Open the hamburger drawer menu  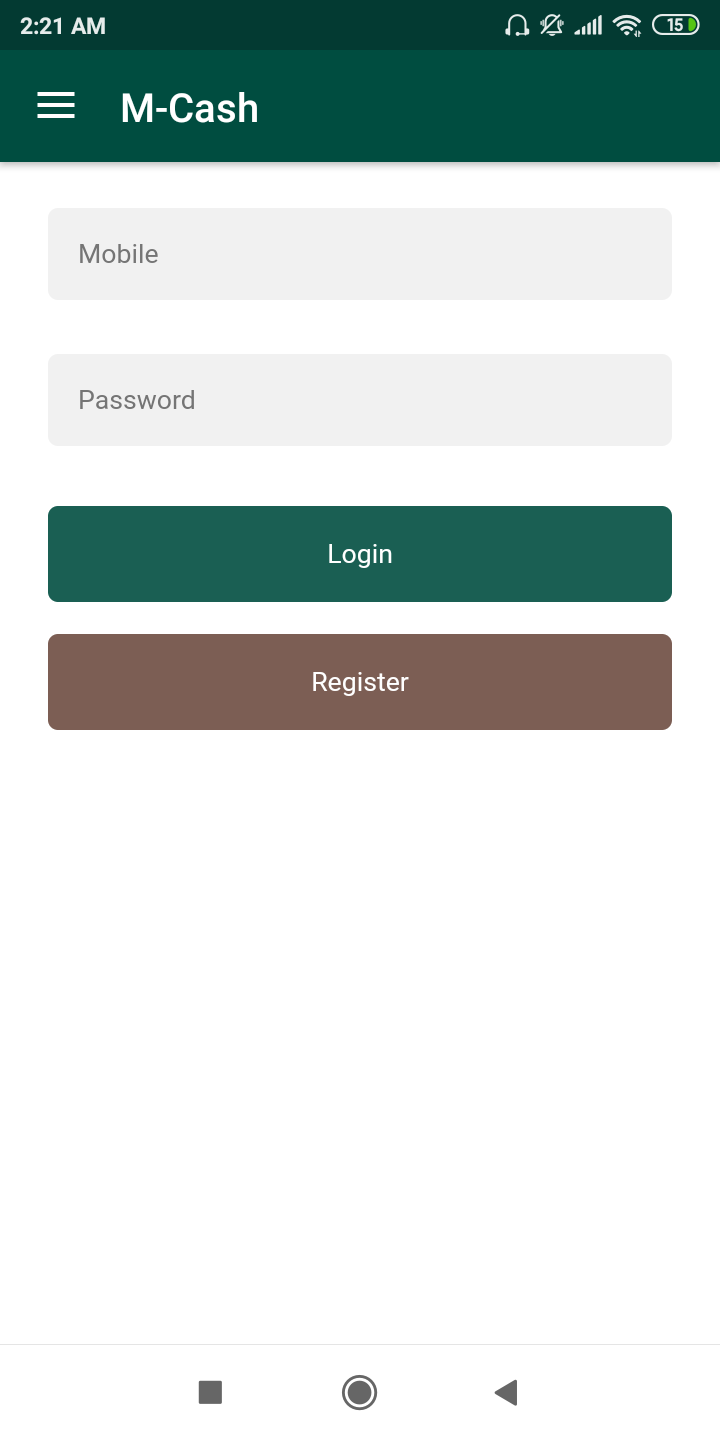(x=56, y=106)
